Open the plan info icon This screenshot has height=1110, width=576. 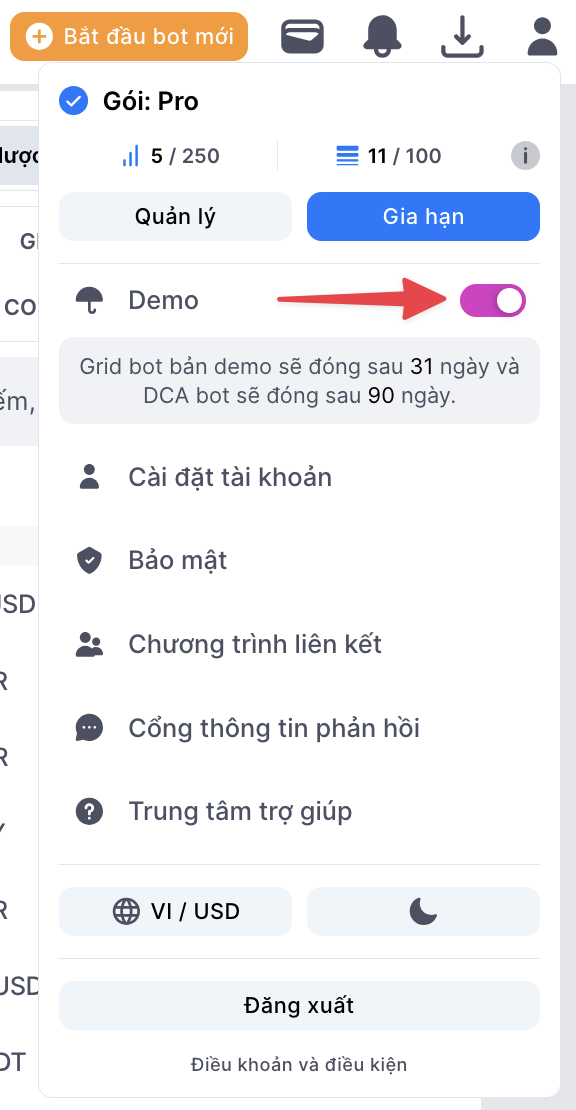(525, 156)
